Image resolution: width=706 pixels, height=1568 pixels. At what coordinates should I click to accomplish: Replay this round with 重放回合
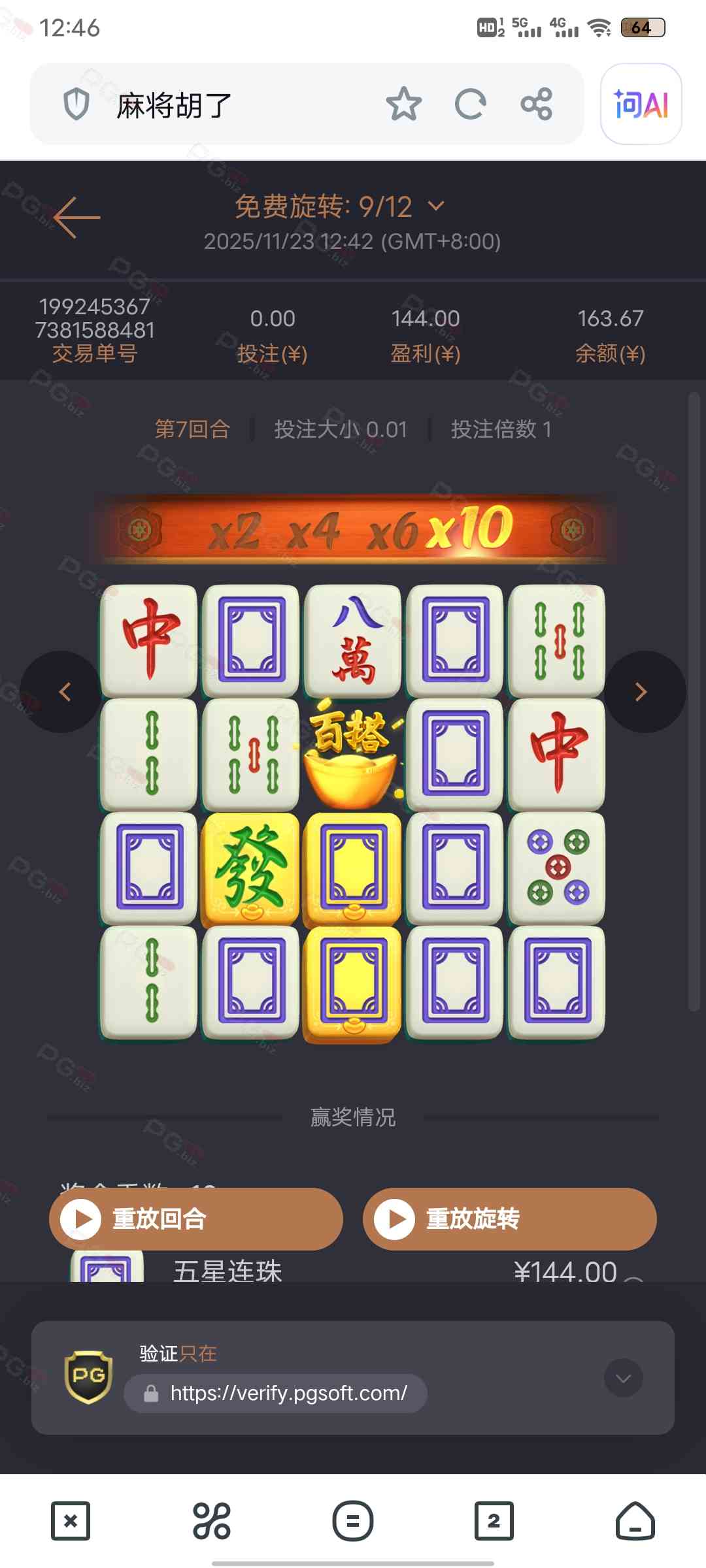[196, 1219]
